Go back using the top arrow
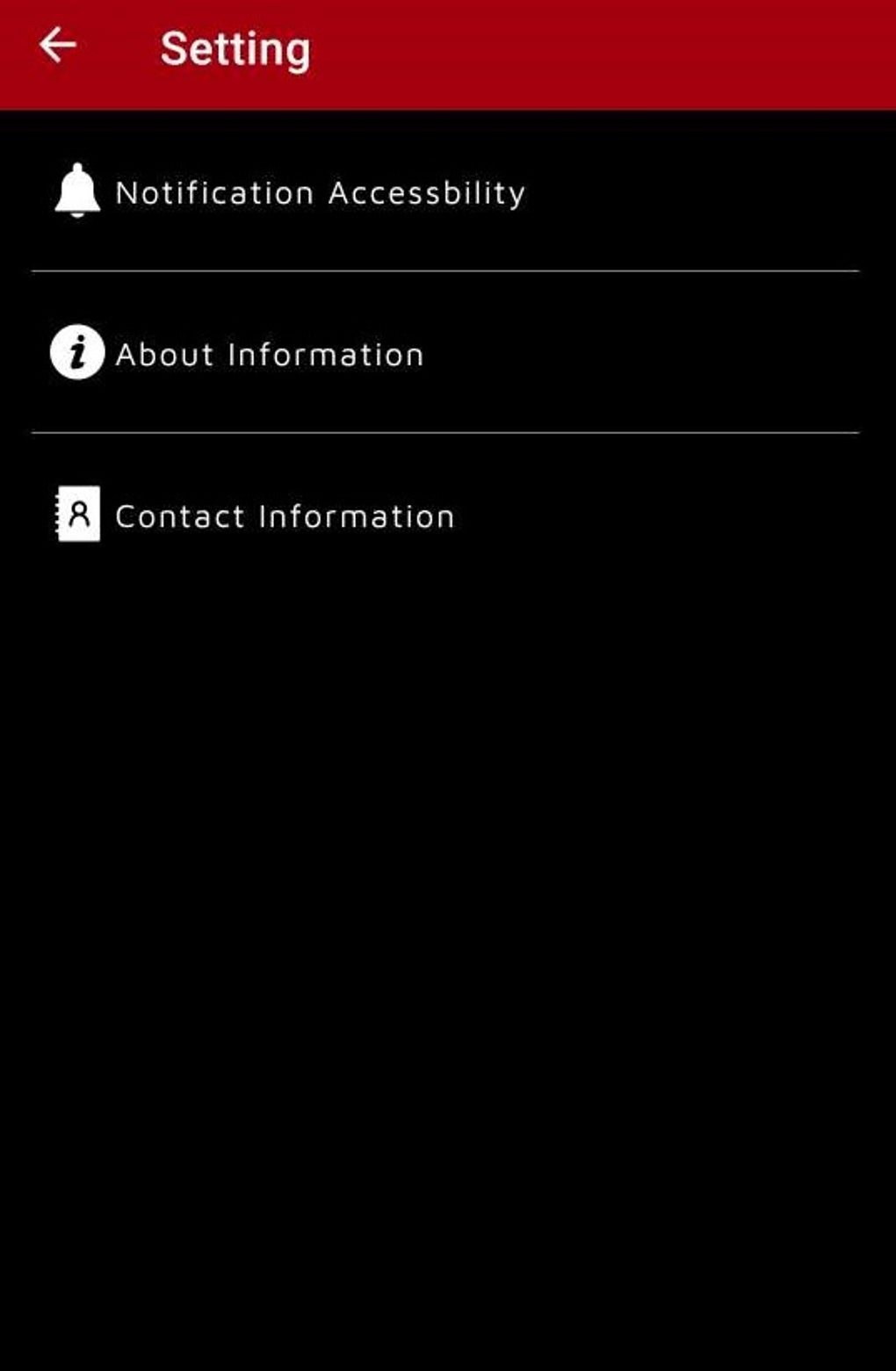 click(58, 46)
